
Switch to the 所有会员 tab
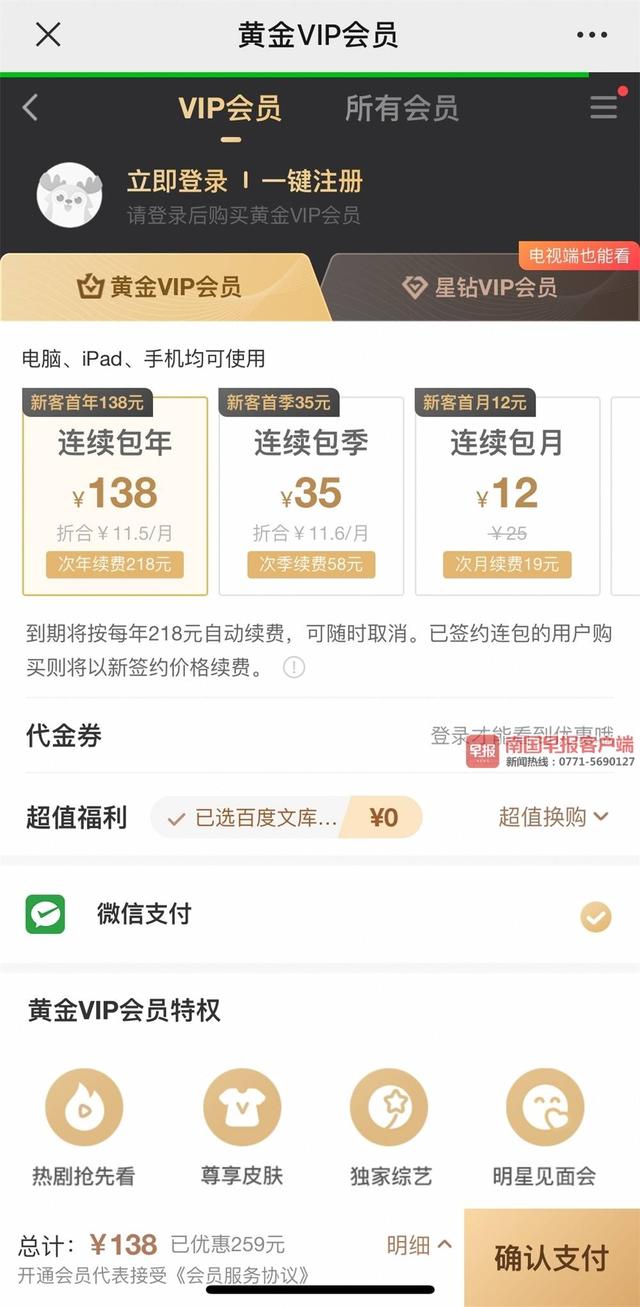click(401, 108)
